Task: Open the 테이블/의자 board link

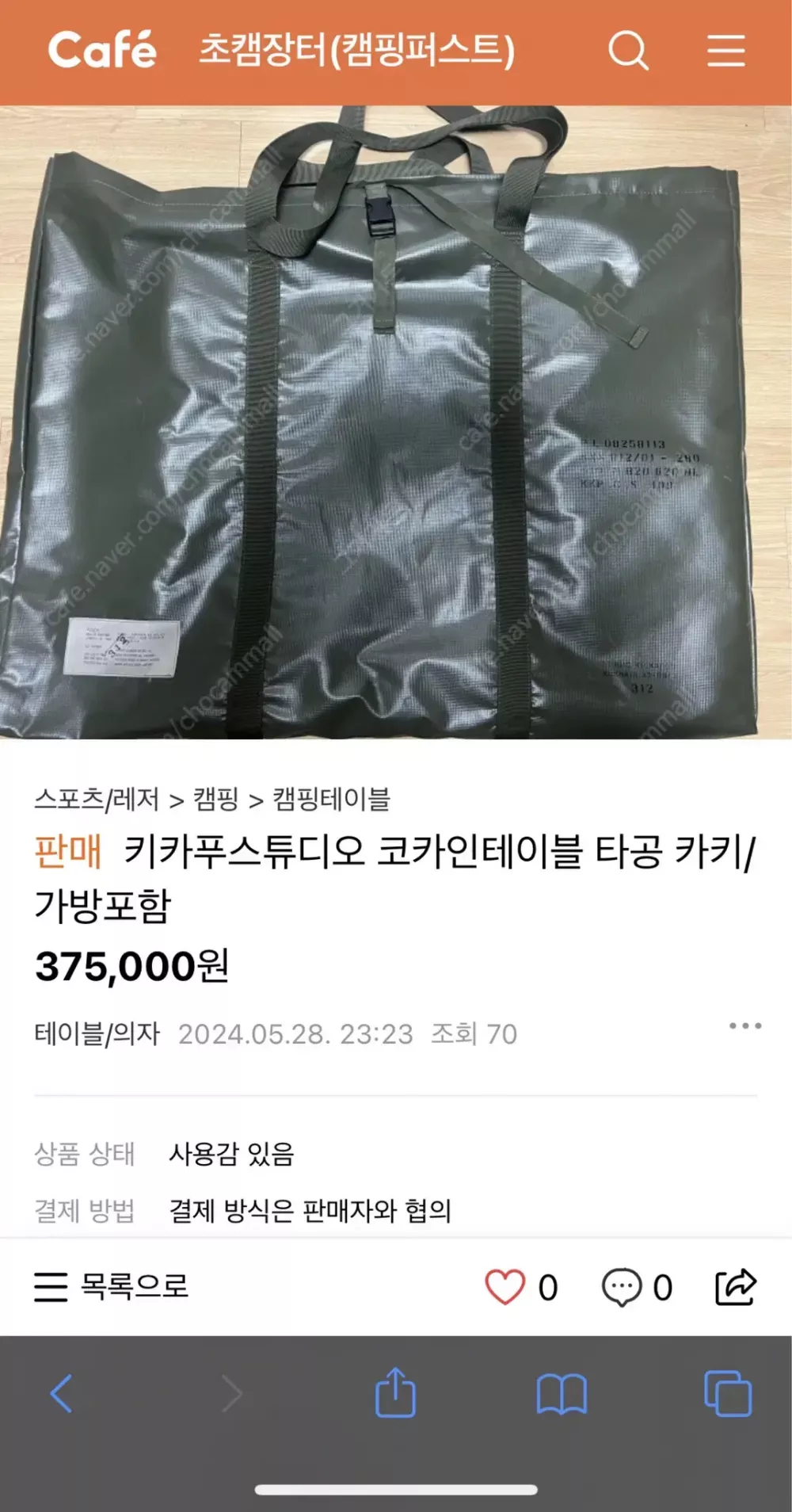Action: 97,1033
